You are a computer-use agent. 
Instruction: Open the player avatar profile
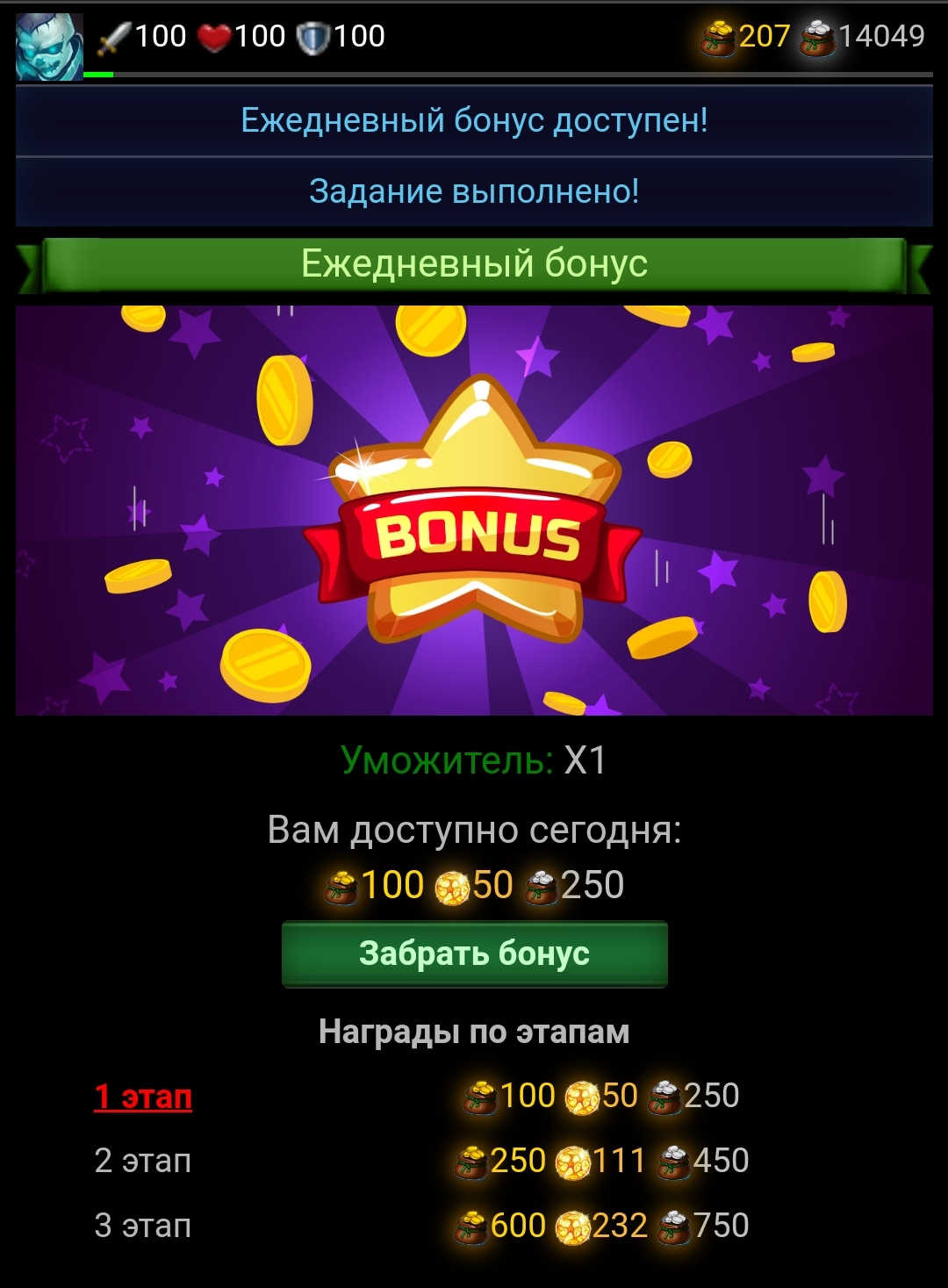click(x=49, y=47)
